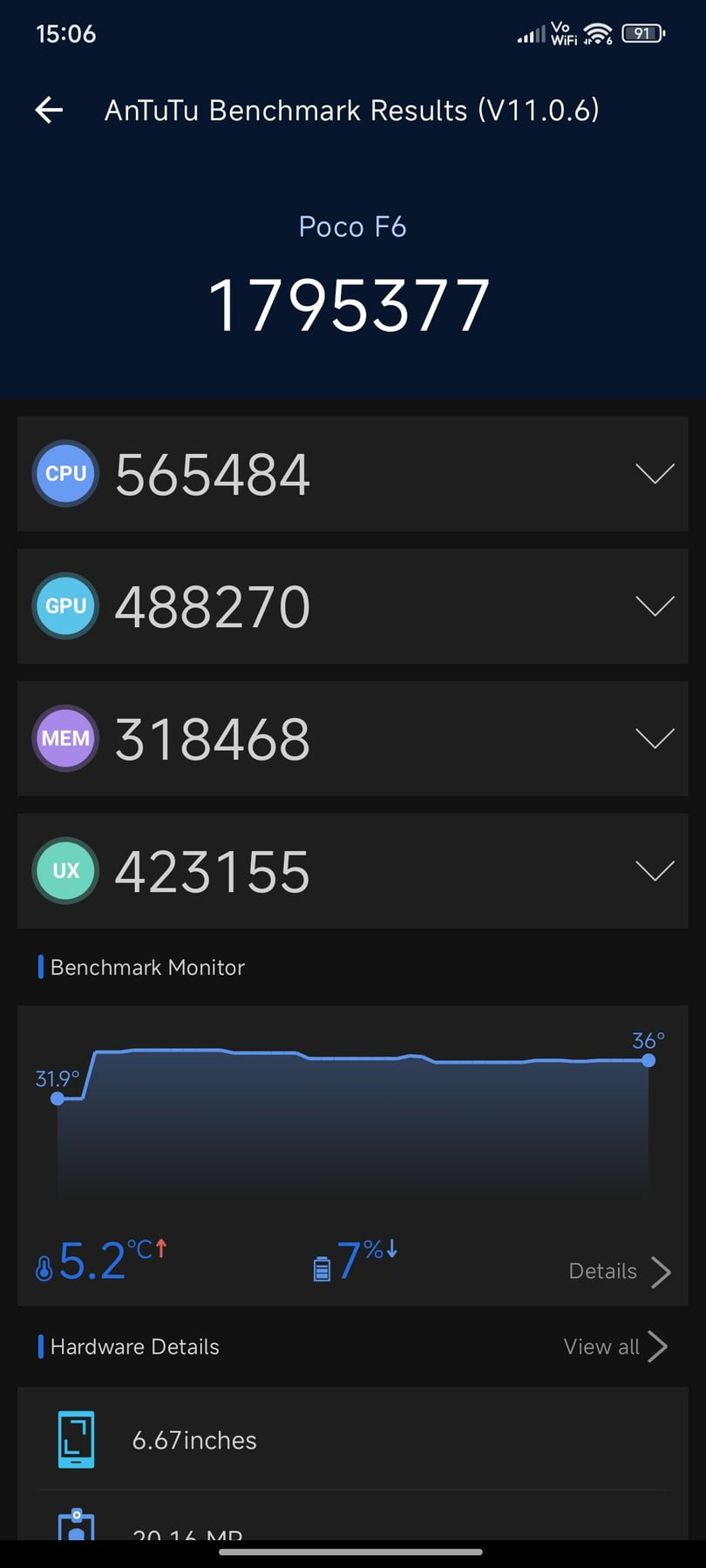This screenshot has width=706, height=1568.
Task: Expand the GPU score breakdown
Action: pyautogui.click(x=655, y=606)
